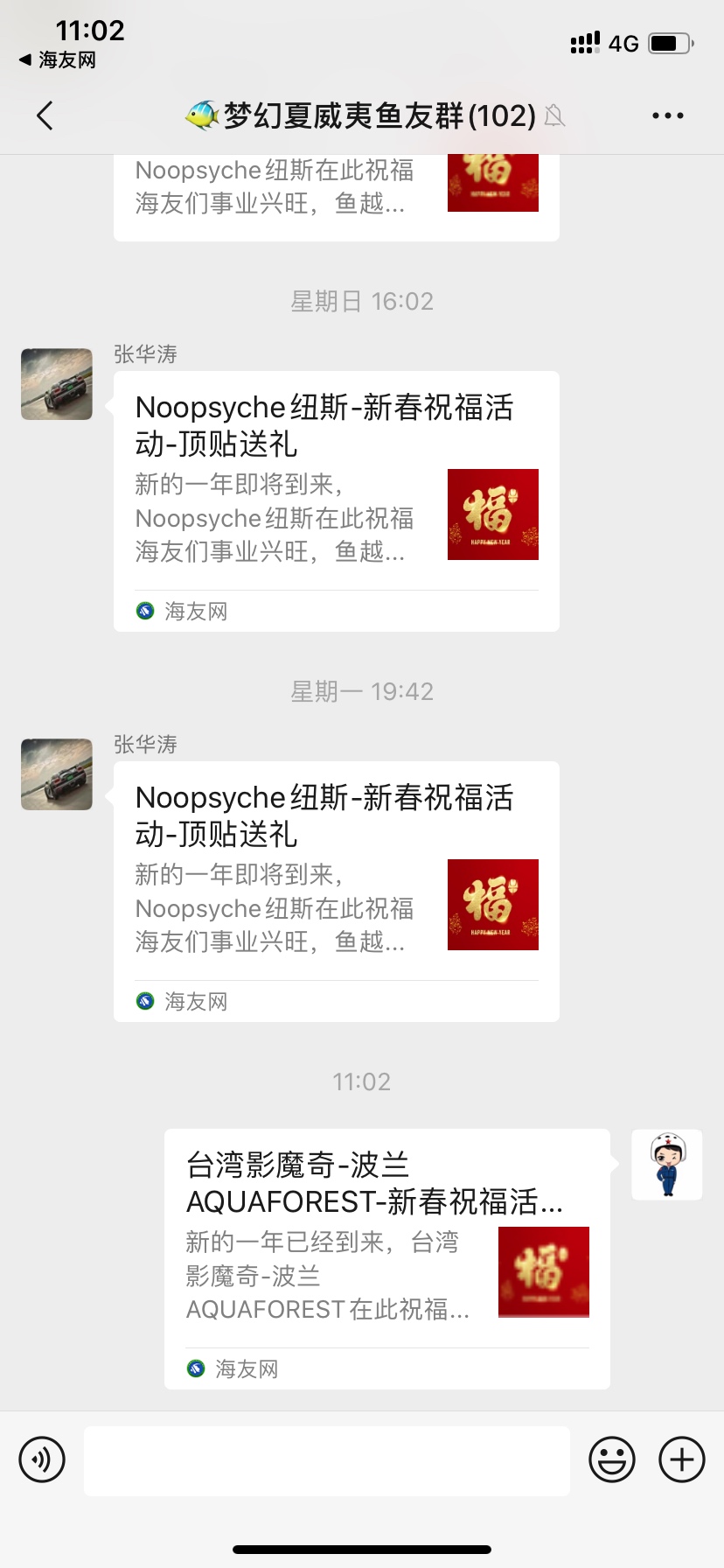Open the plus attachment menu
Screen dimensions: 724x1568
point(682,1459)
